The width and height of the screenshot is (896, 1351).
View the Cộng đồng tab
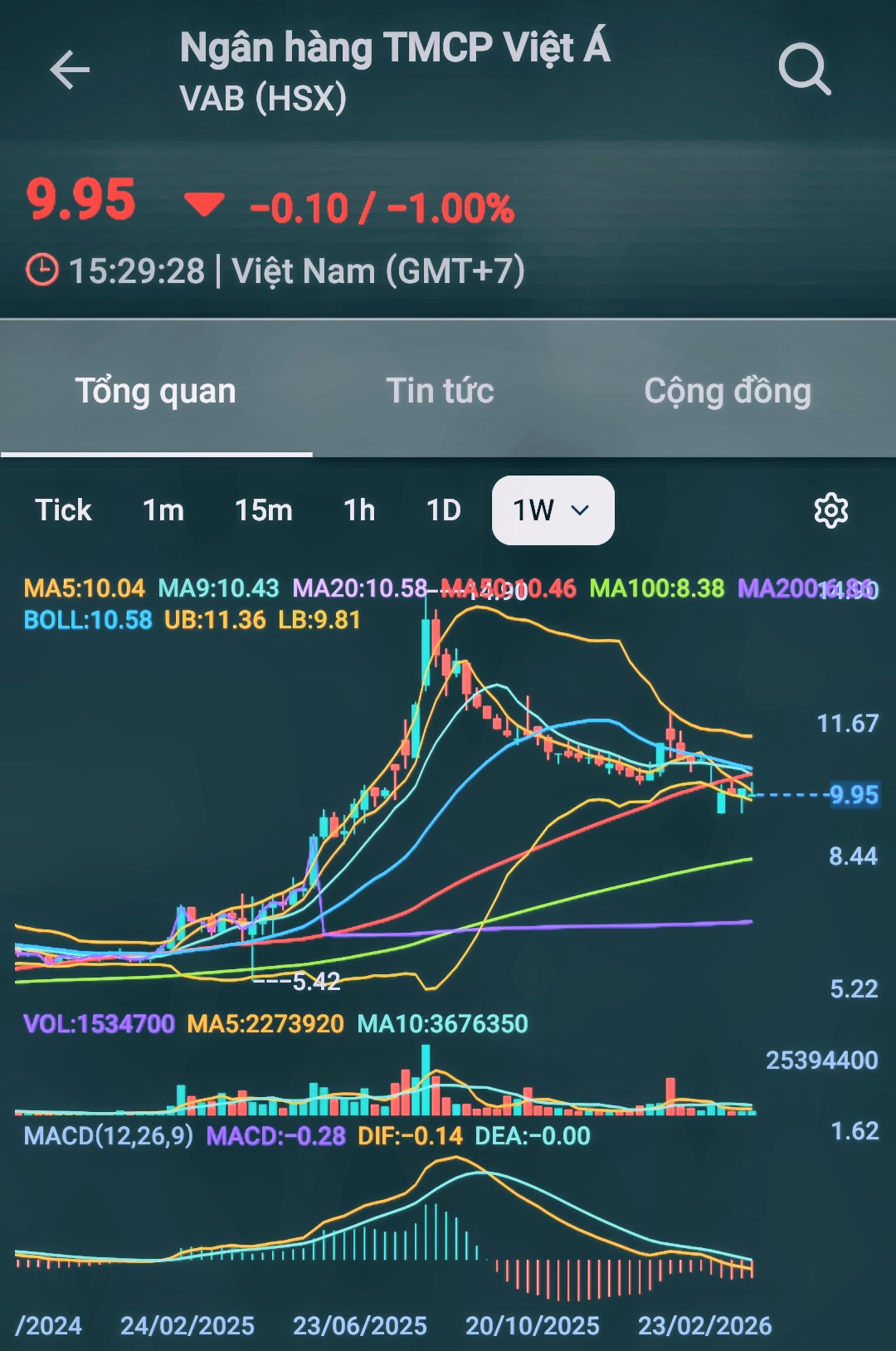[728, 391]
